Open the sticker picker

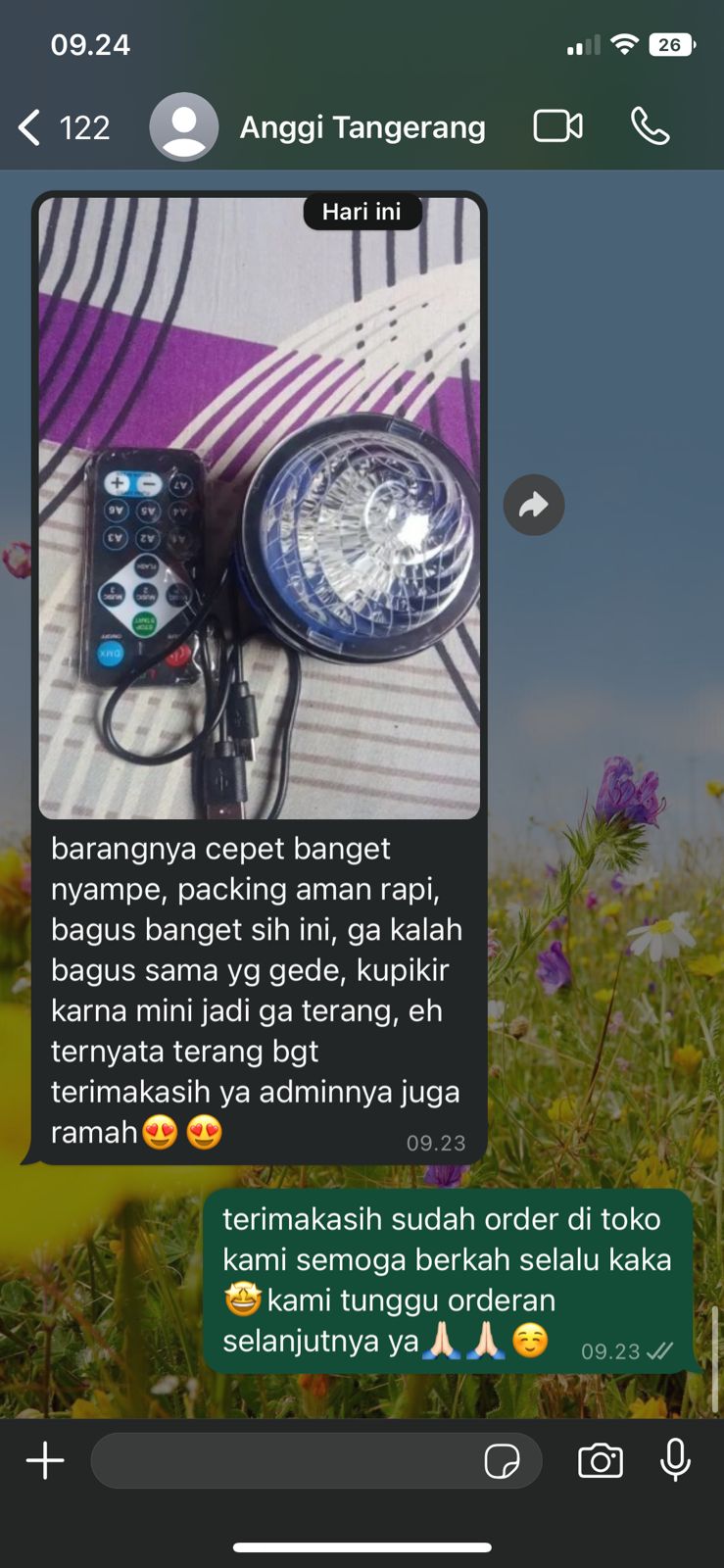pyautogui.click(x=503, y=1461)
